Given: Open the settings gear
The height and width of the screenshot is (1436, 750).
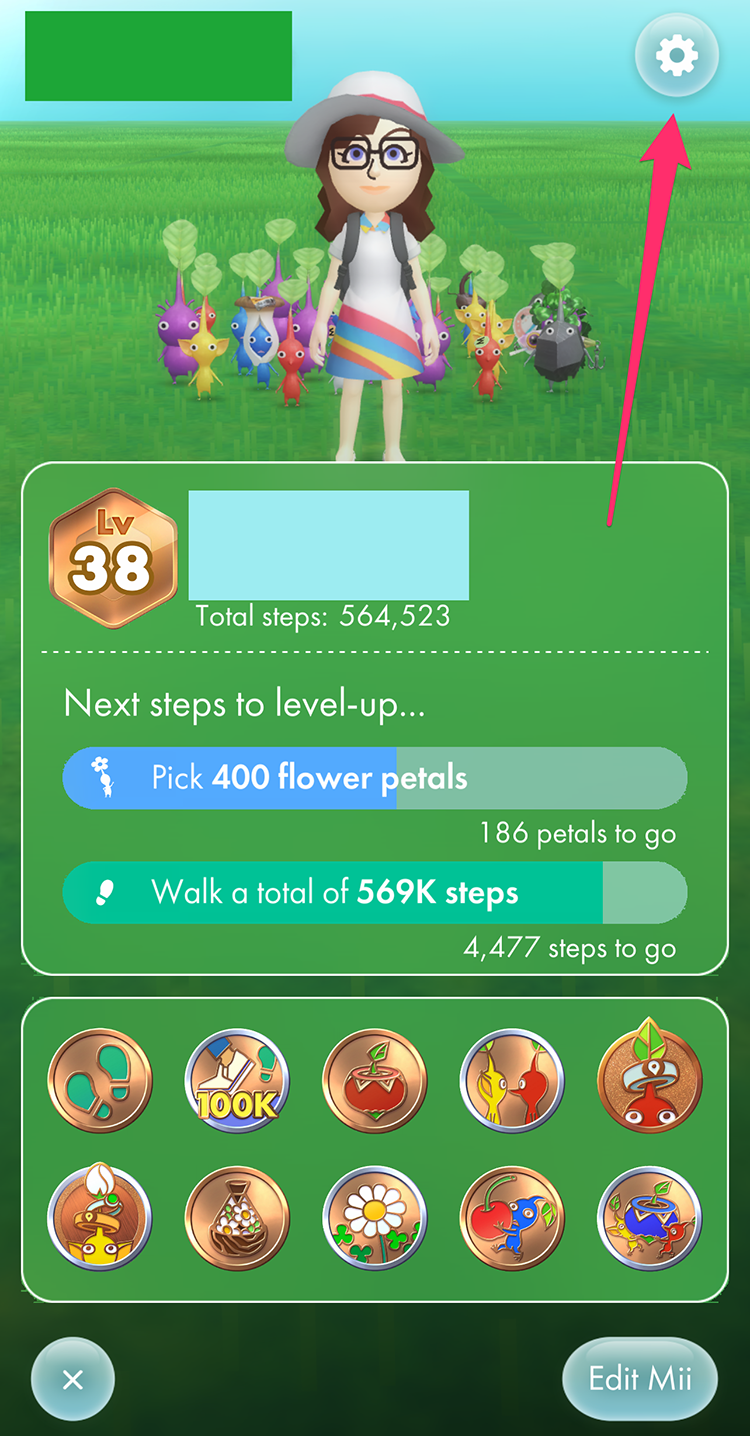Looking at the screenshot, I should point(677,56).
